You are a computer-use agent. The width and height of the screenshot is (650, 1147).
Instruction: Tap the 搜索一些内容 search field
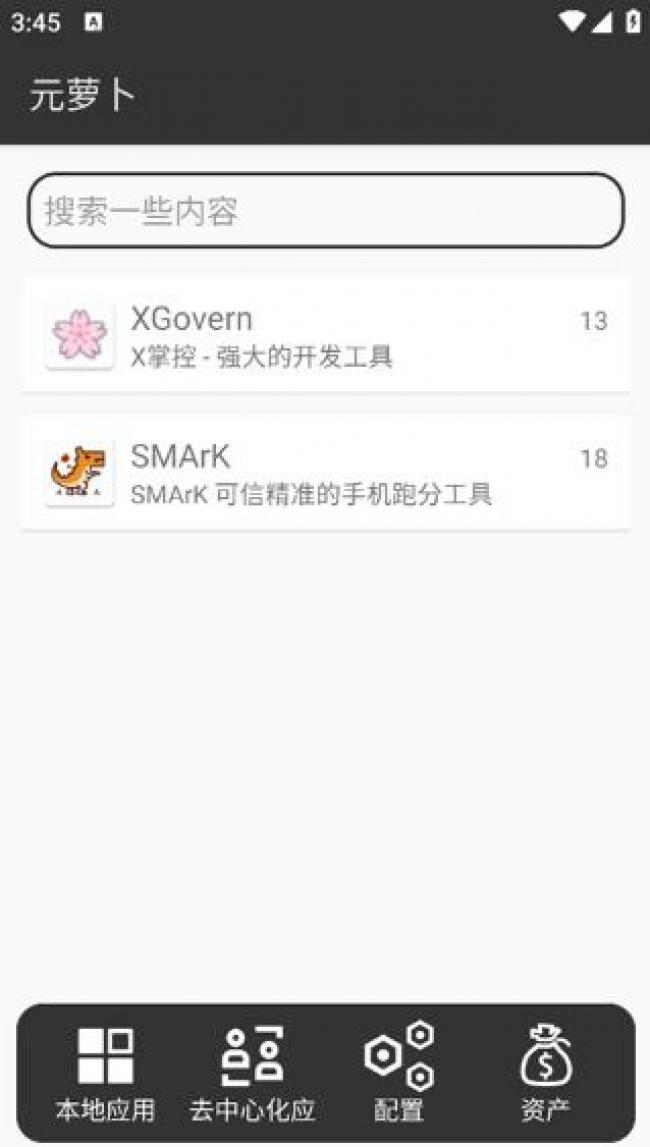point(325,211)
